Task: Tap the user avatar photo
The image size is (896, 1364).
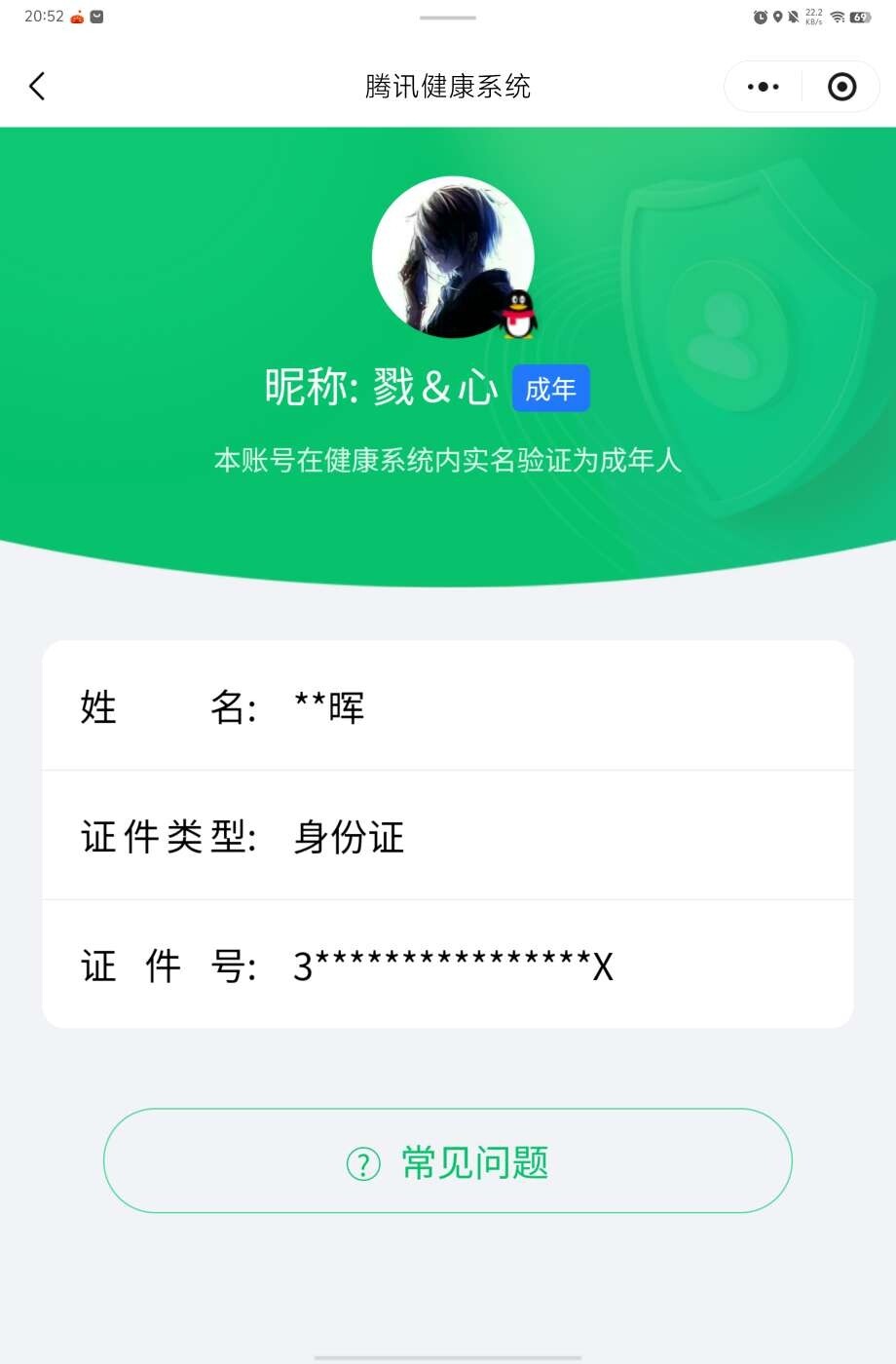Action: point(453,256)
